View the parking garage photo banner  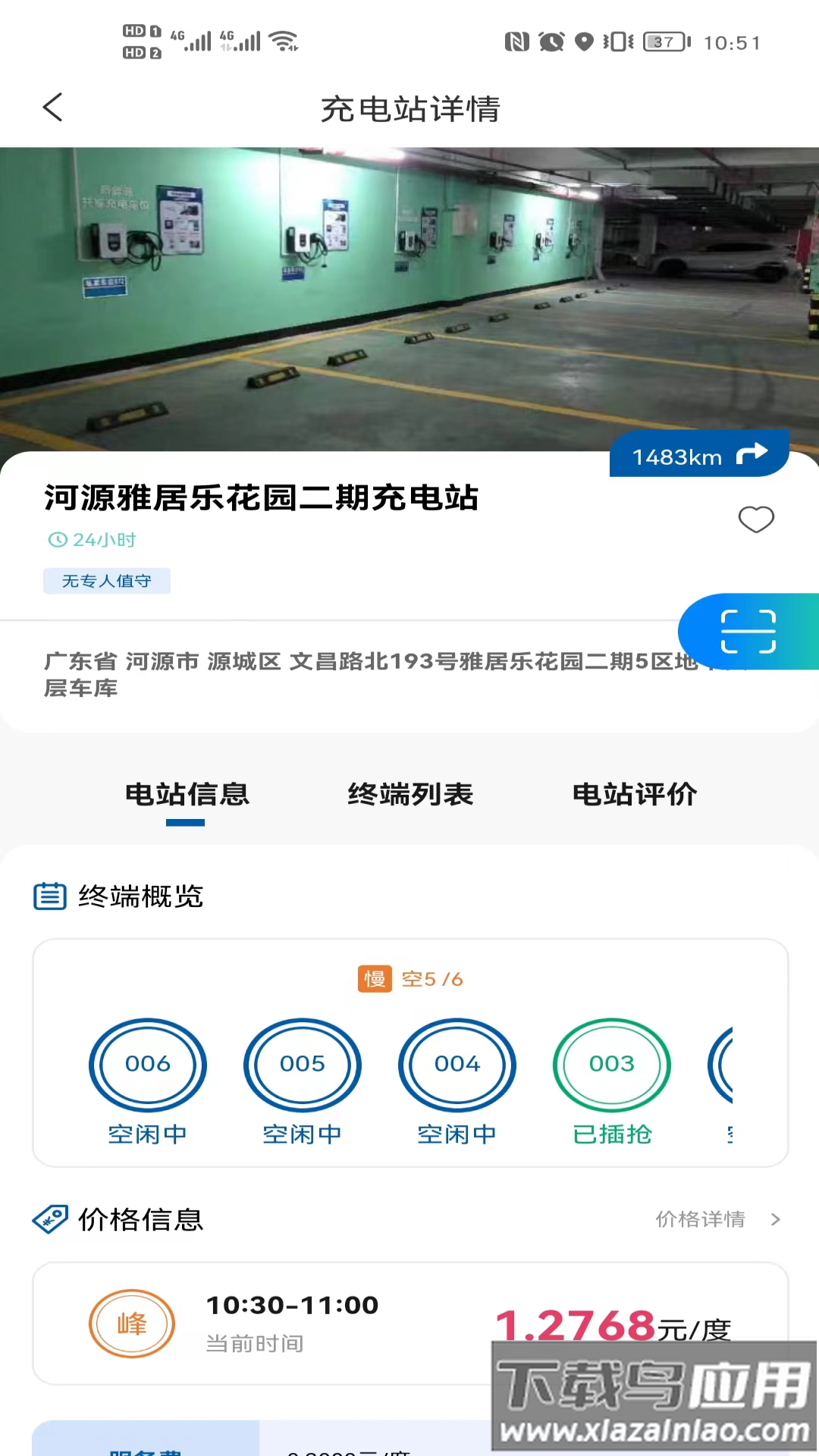[409, 296]
